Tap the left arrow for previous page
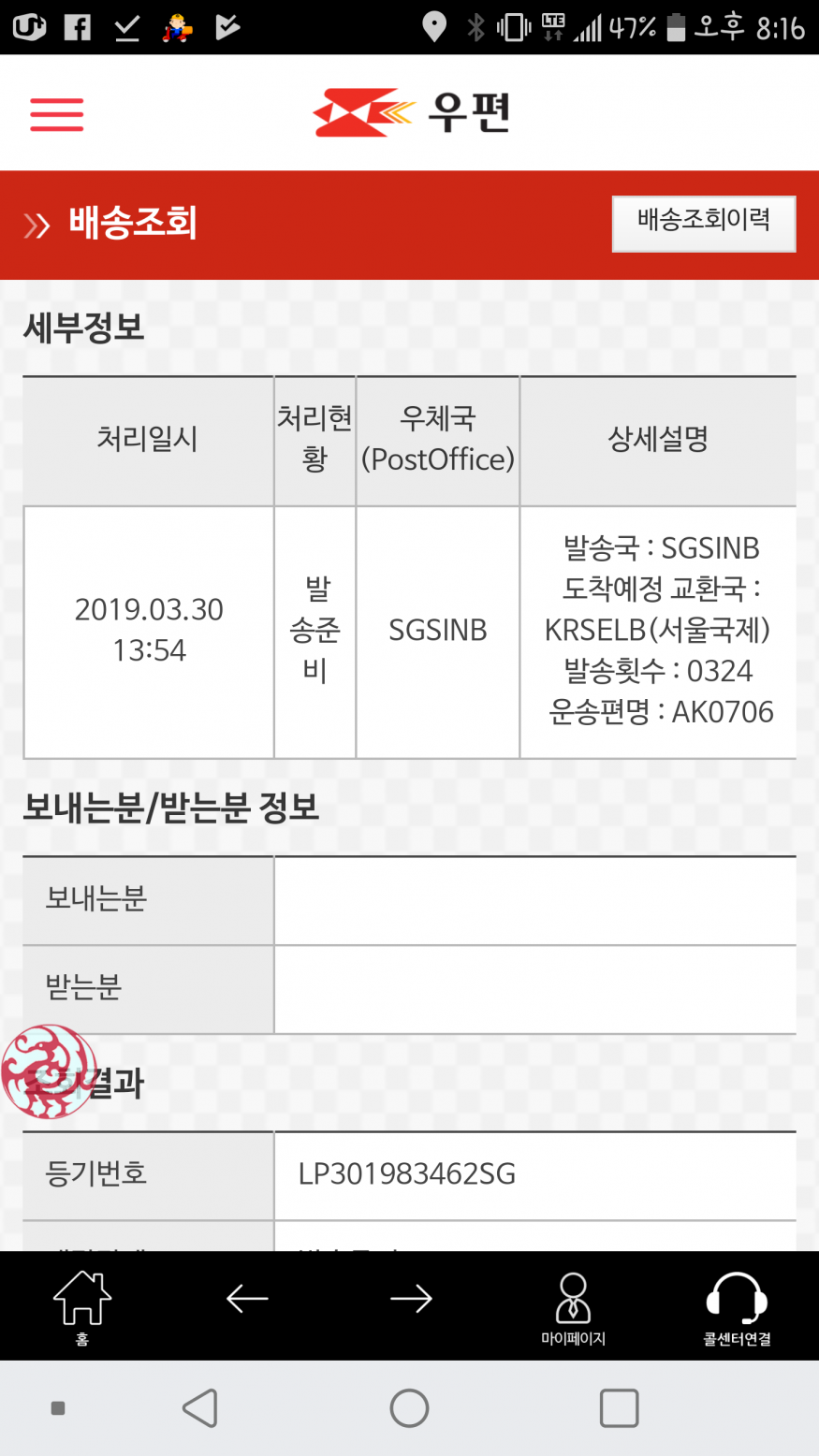The width and height of the screenshot is (819, 1456). [247, 1298]
